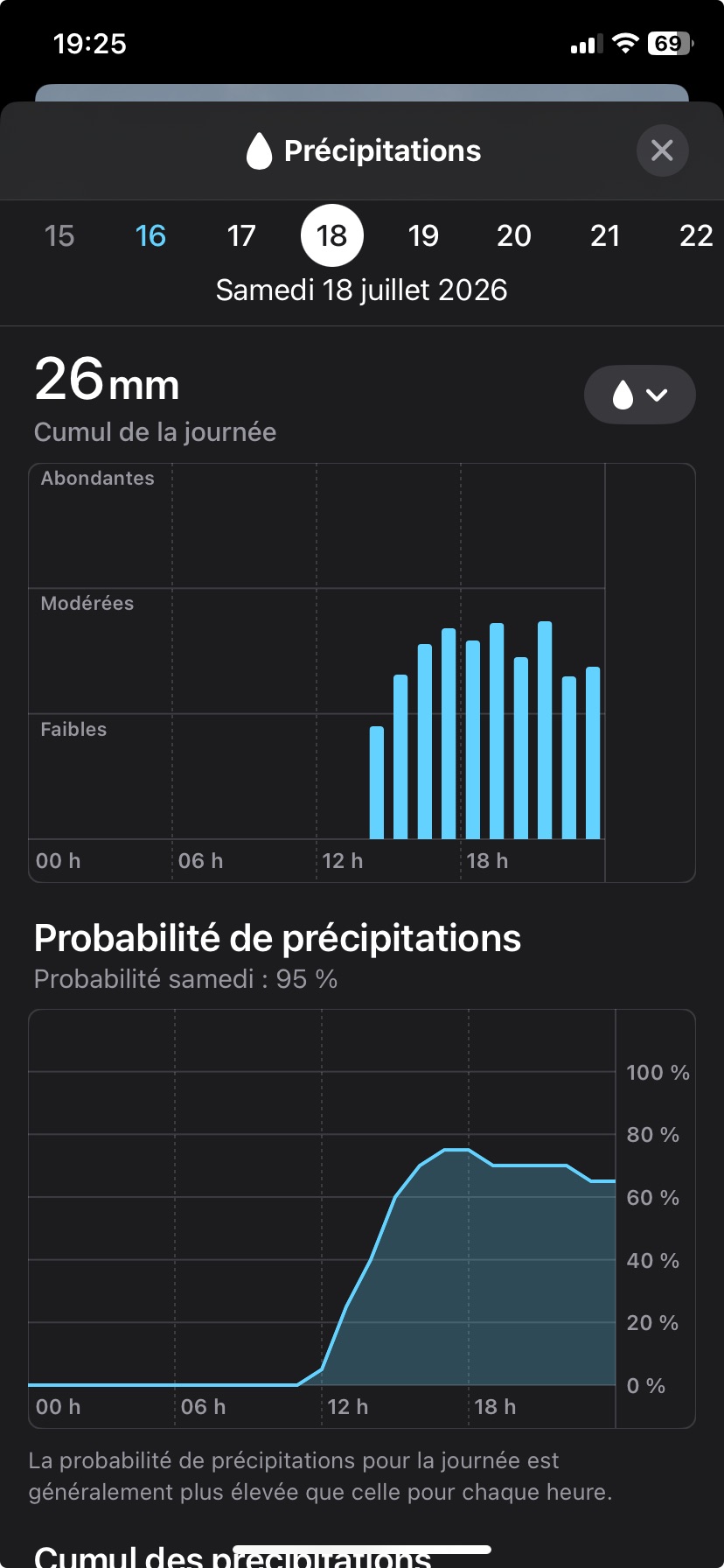Jump to day 22
The height and width of the screenshot is (1568, 724).
tap(696, 235)
